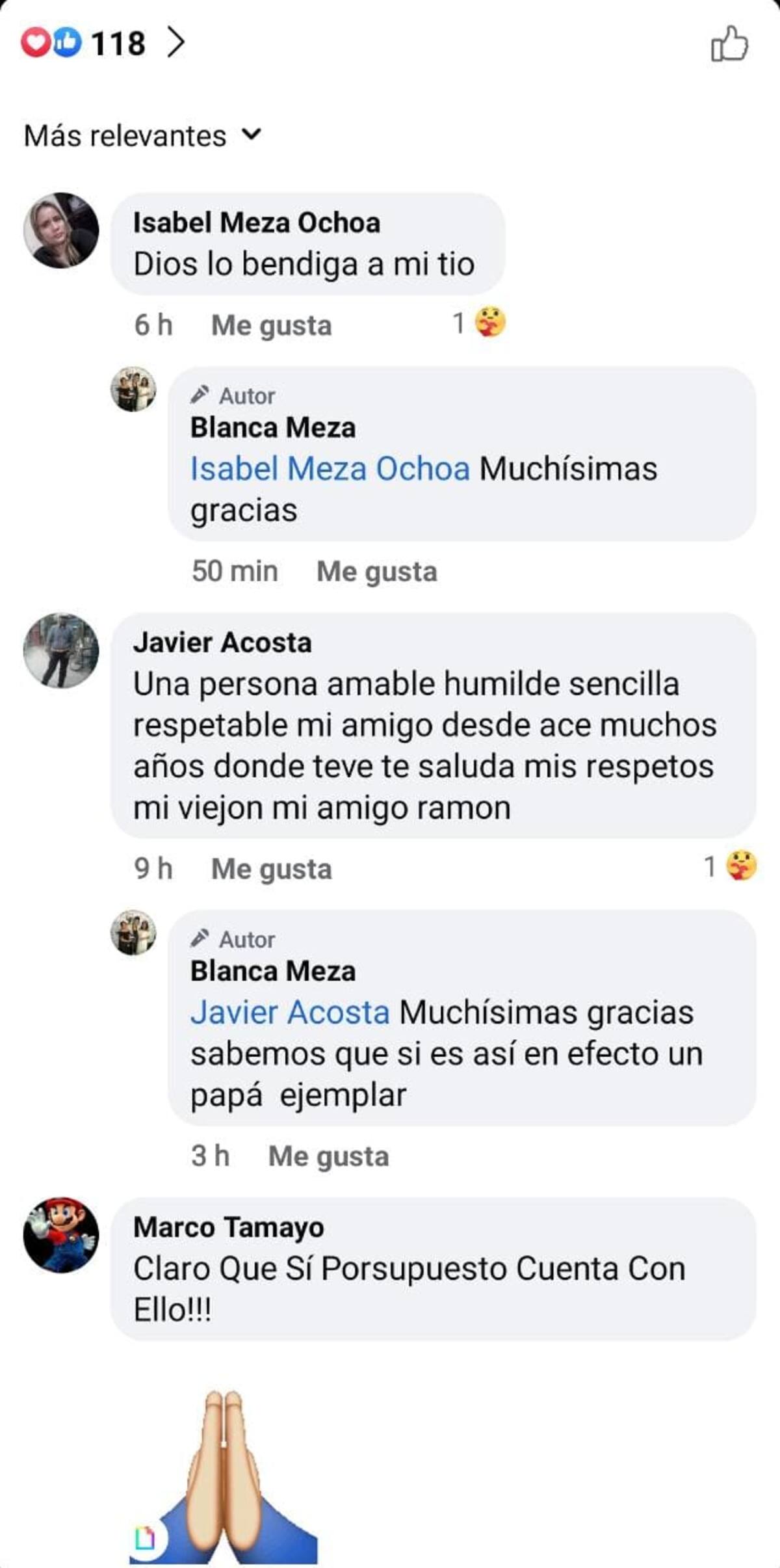Open Marco Tamayo's name in comment
This screenshot has height=1568, width=780.
click(228, 1227)
